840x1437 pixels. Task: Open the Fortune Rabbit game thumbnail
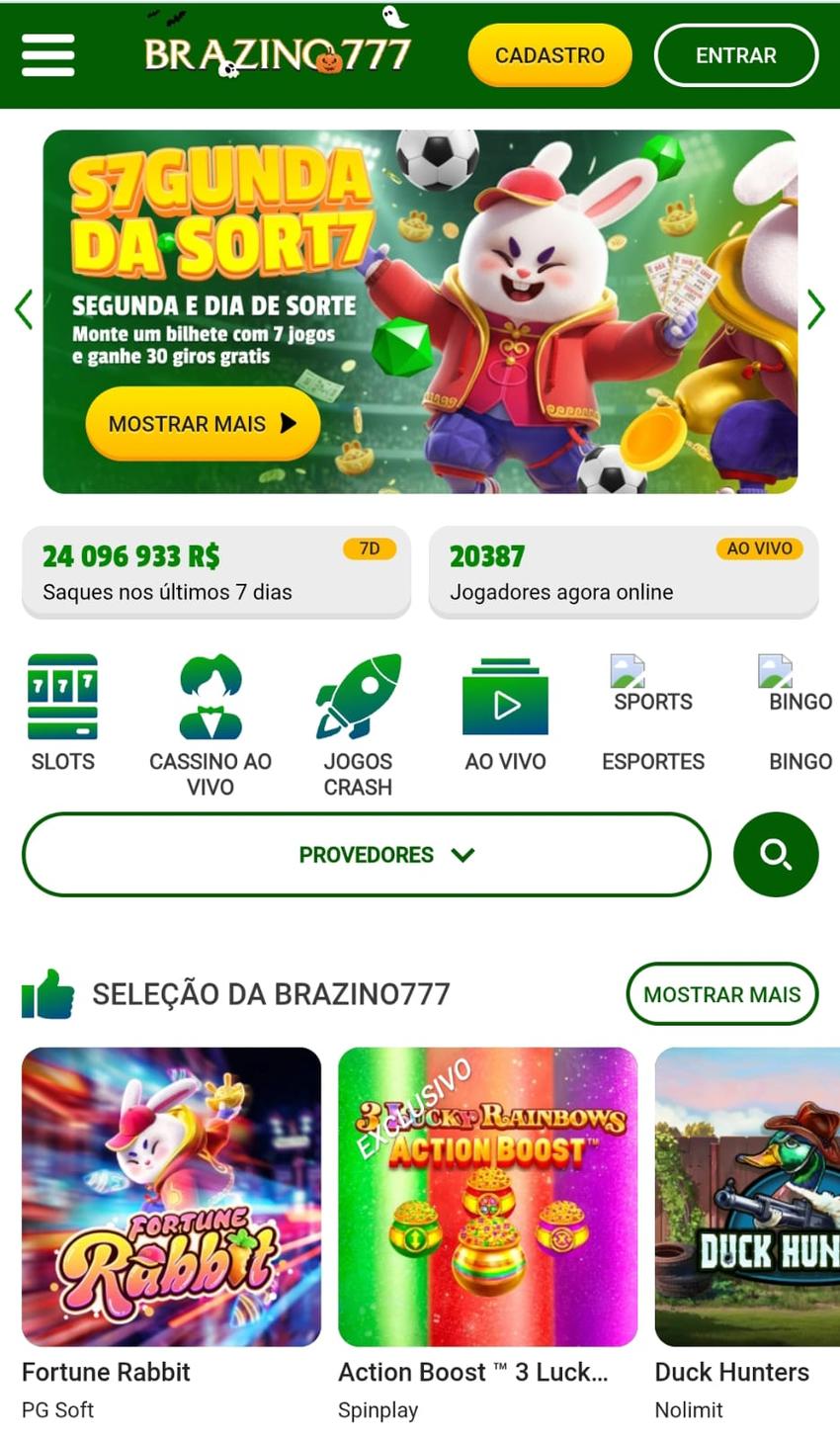tap(170, 1196)
